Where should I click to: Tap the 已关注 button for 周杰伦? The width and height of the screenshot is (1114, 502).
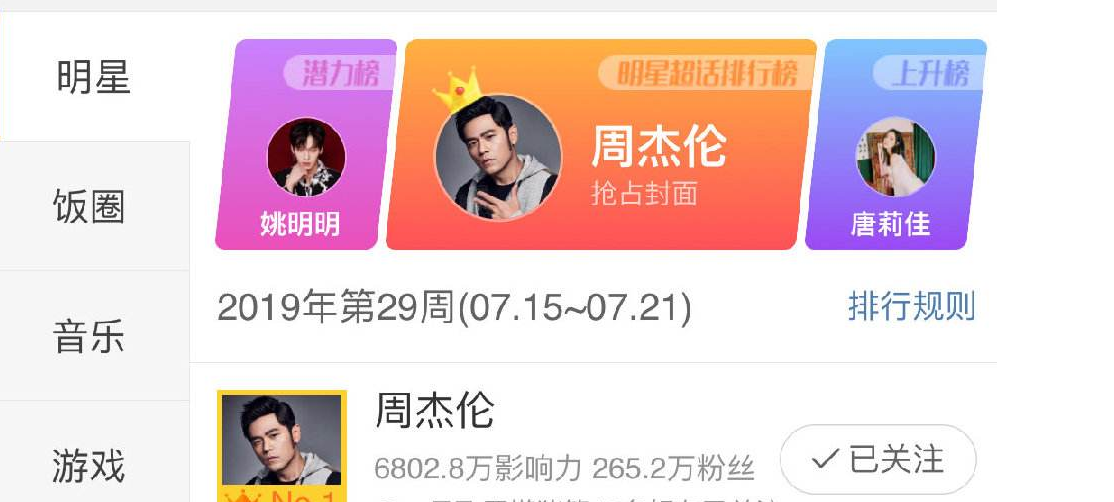click(x=877, y=459)
